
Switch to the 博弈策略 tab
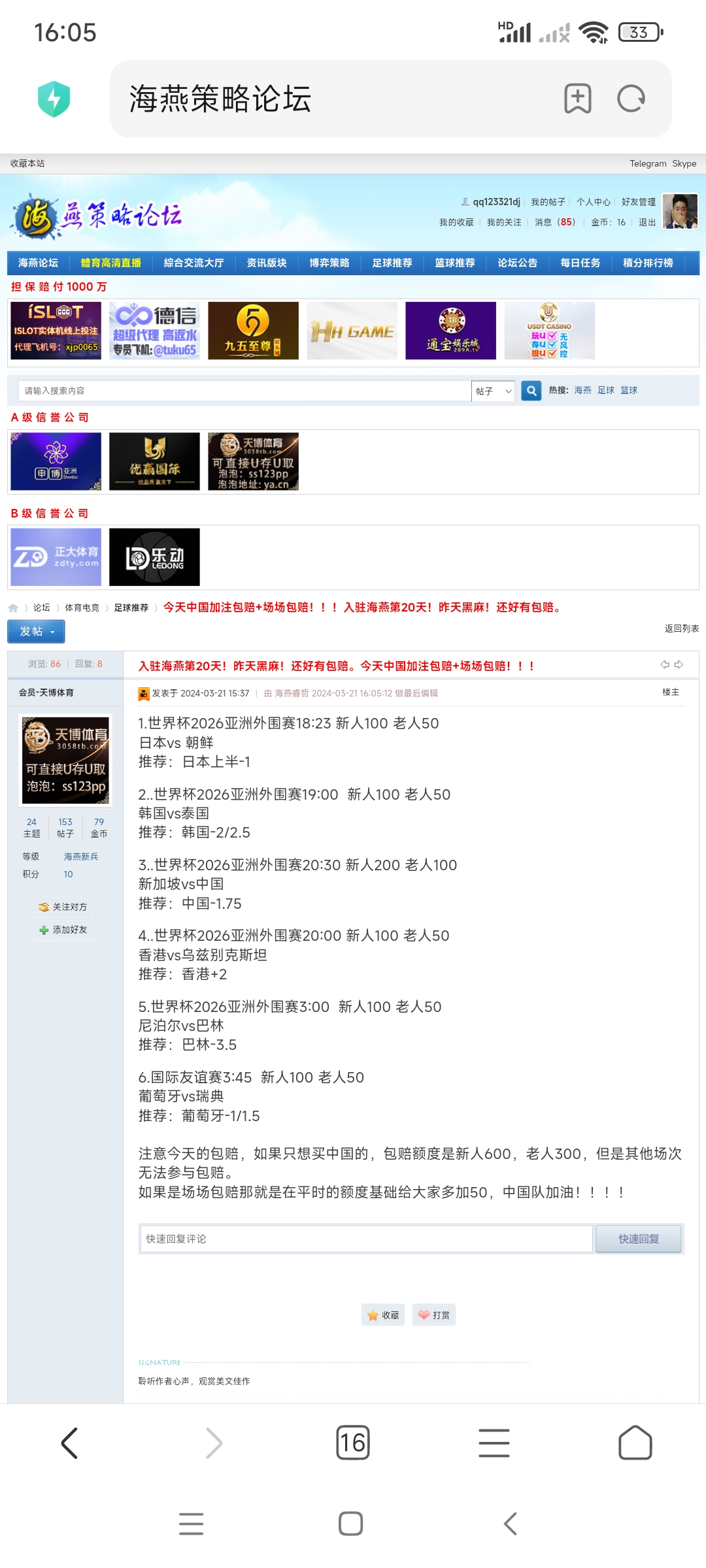tap(329, 263)
